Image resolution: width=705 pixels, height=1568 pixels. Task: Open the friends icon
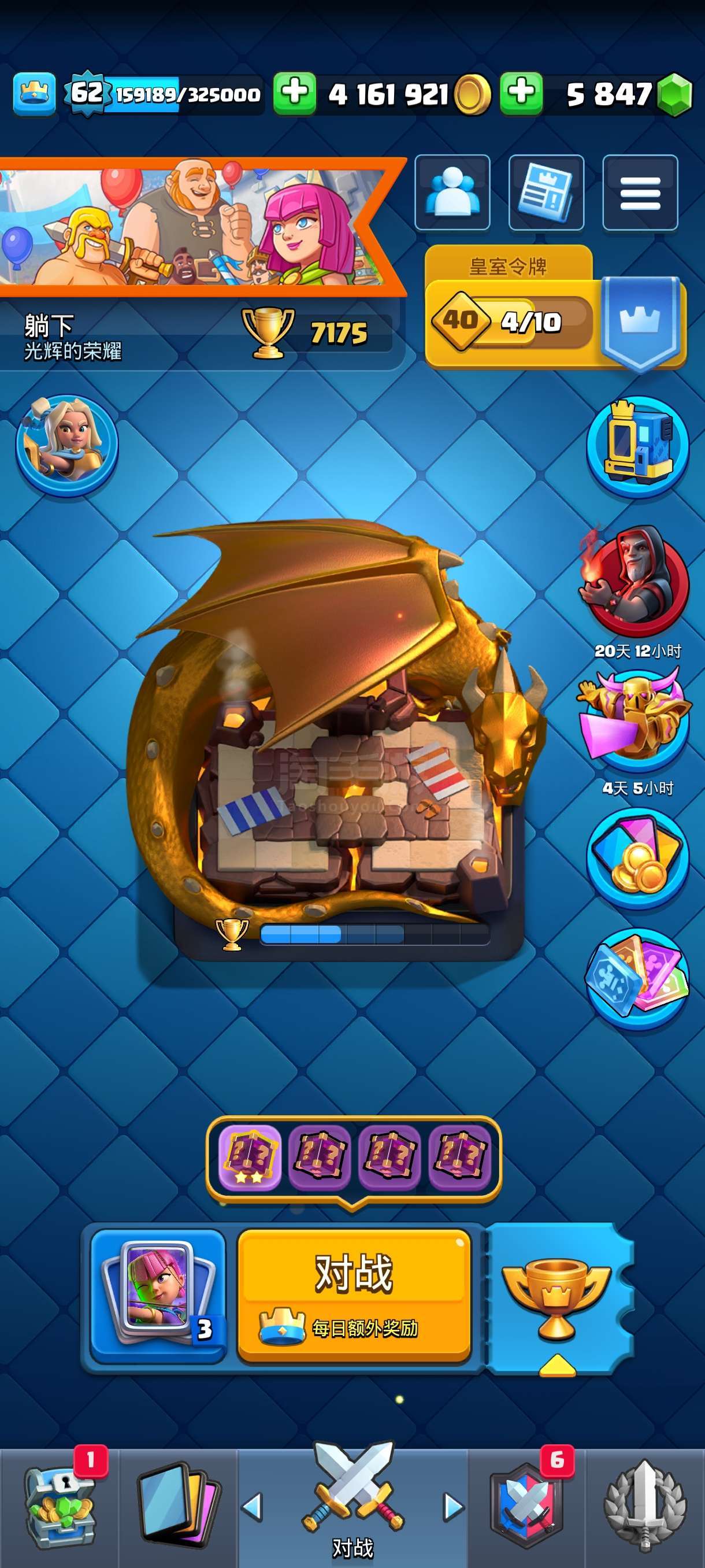(x=452, y=193)
